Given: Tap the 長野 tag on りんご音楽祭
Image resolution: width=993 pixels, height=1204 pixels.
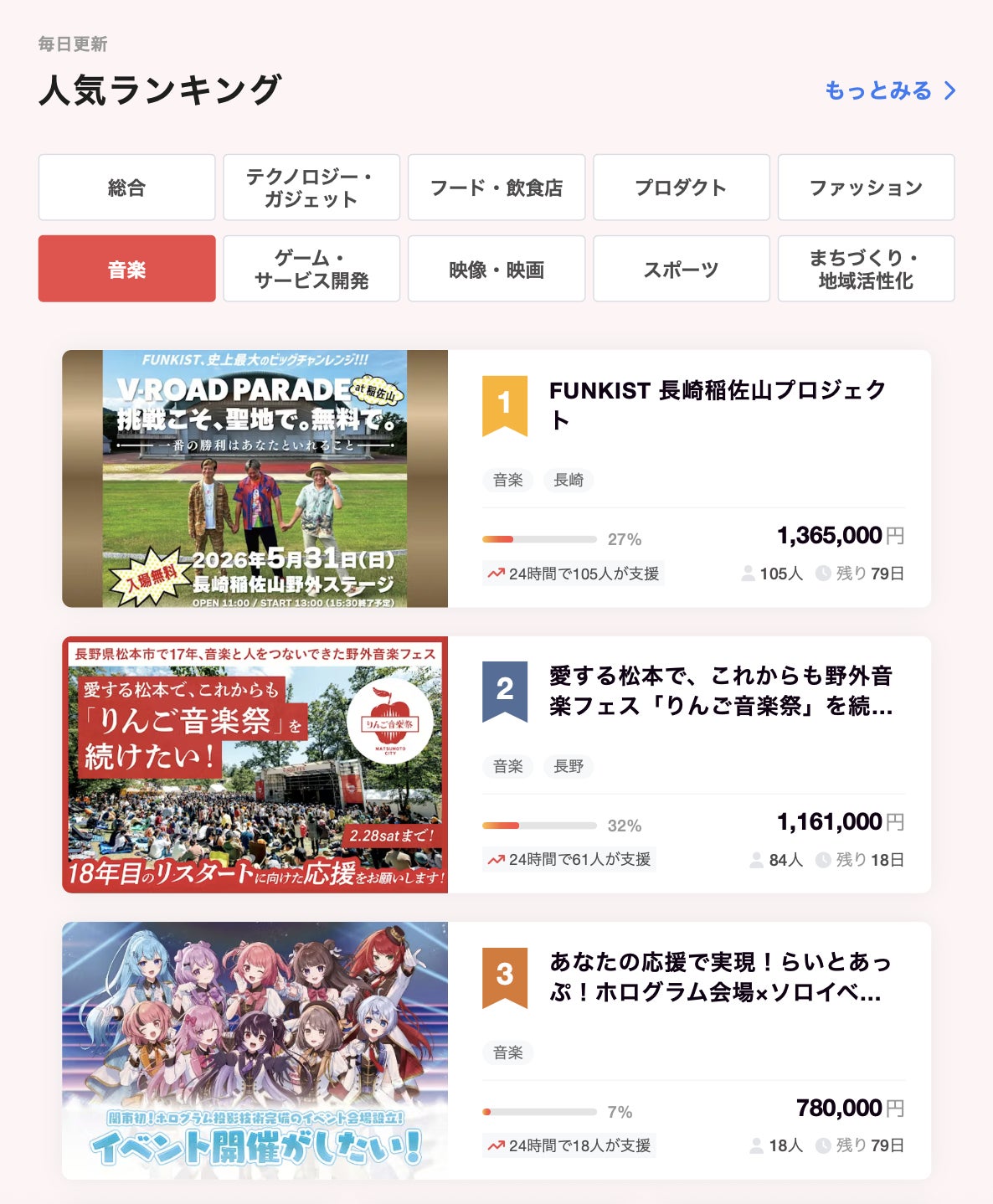Looking at the screenshot, I should (x=568, y=766).
